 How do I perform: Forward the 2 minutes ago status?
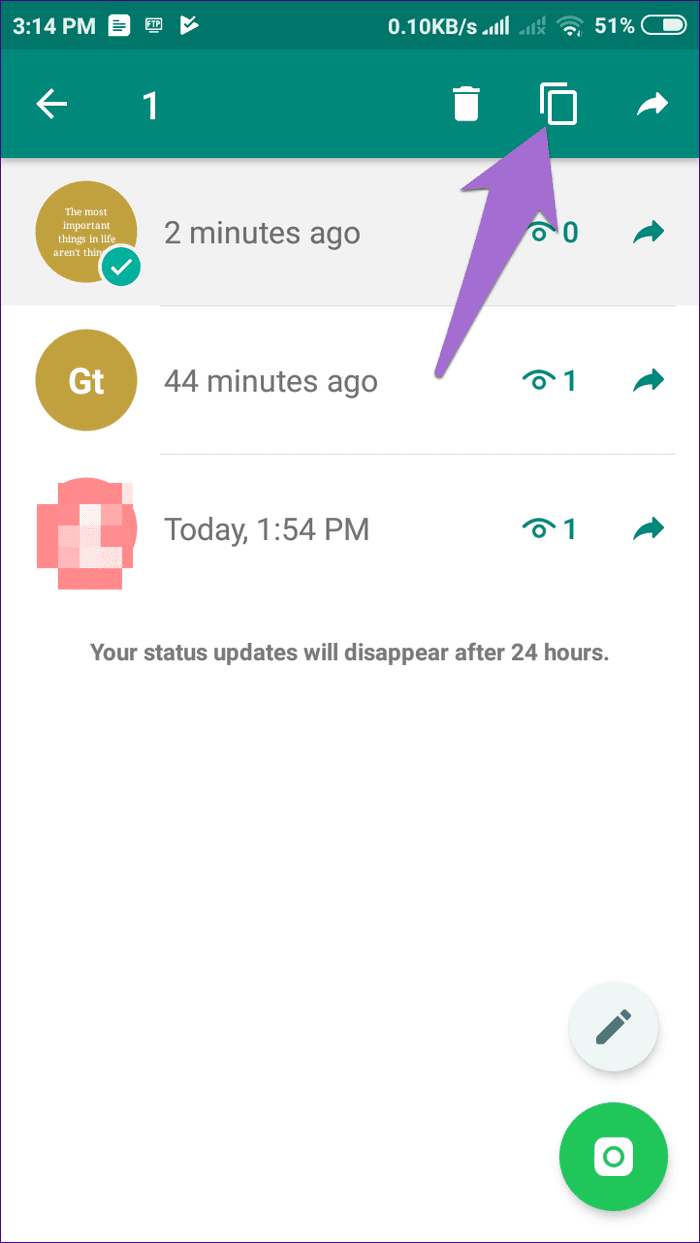[649, 233]
